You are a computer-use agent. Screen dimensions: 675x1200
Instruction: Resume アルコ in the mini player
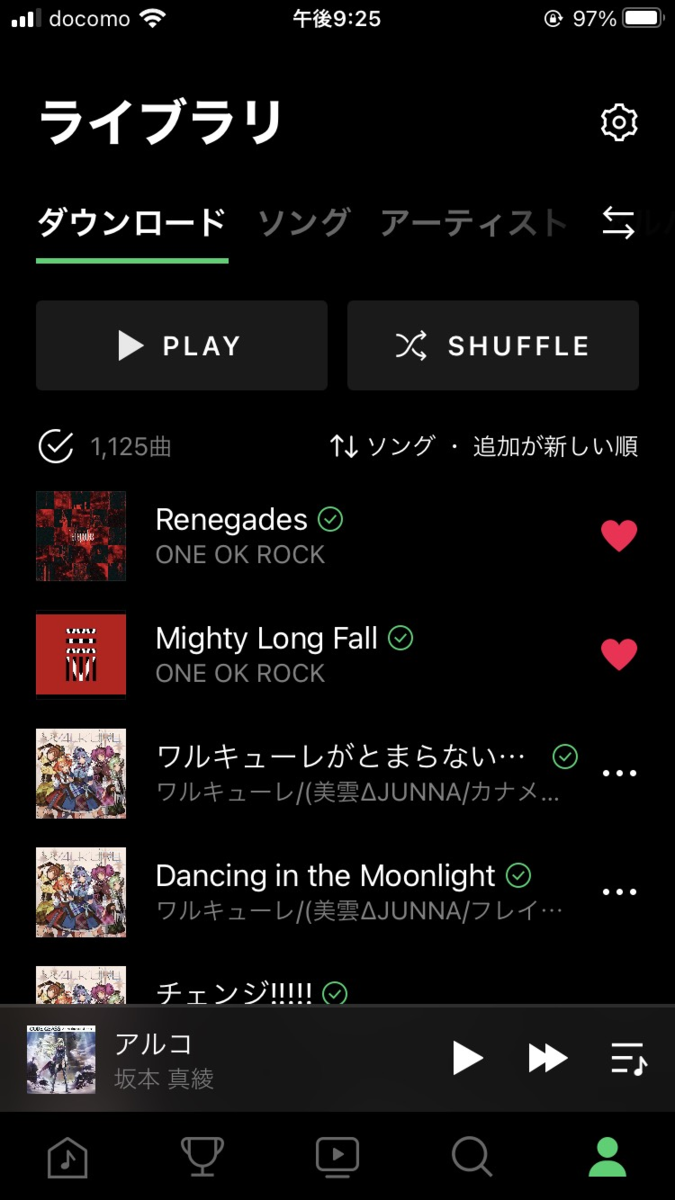[x=467, y=1058]
